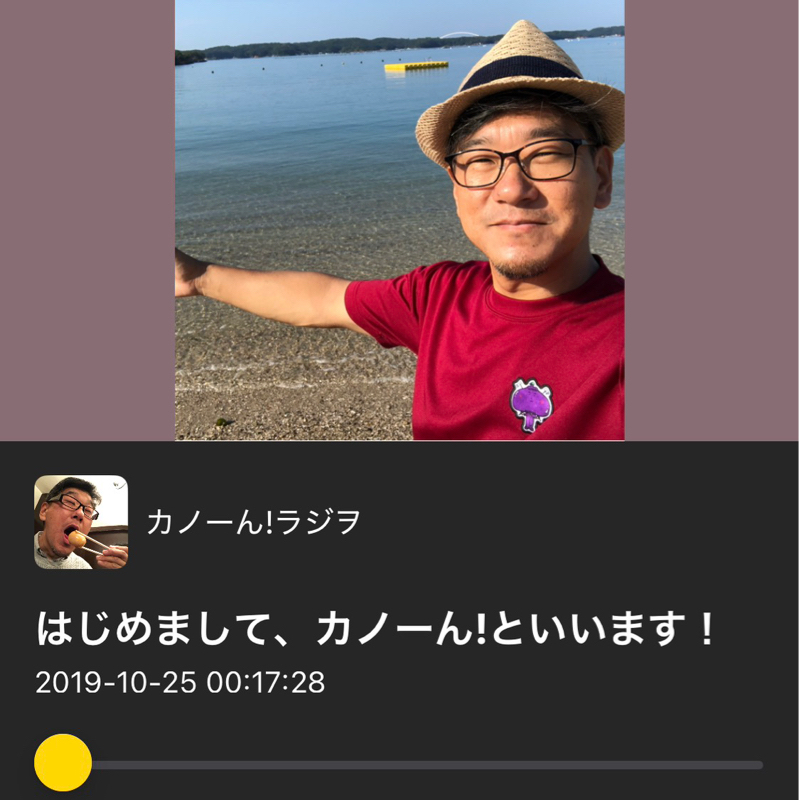The height and width of the screenshot is (800, 799).
Task: Open the カノーん!ラジヲ channel name
Action: (x=253, y=522)
